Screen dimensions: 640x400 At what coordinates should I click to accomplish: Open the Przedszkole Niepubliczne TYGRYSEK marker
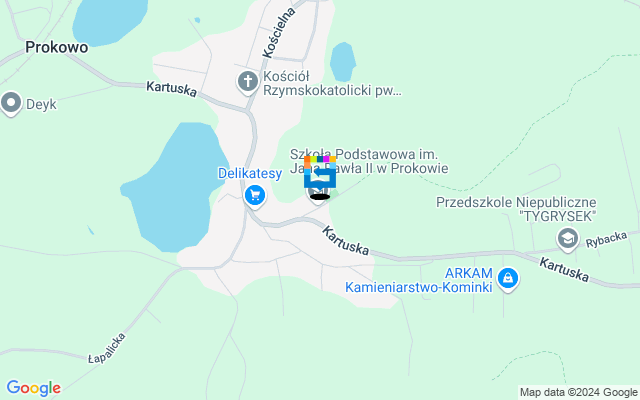pyautogui.click(x=568, y=238)
